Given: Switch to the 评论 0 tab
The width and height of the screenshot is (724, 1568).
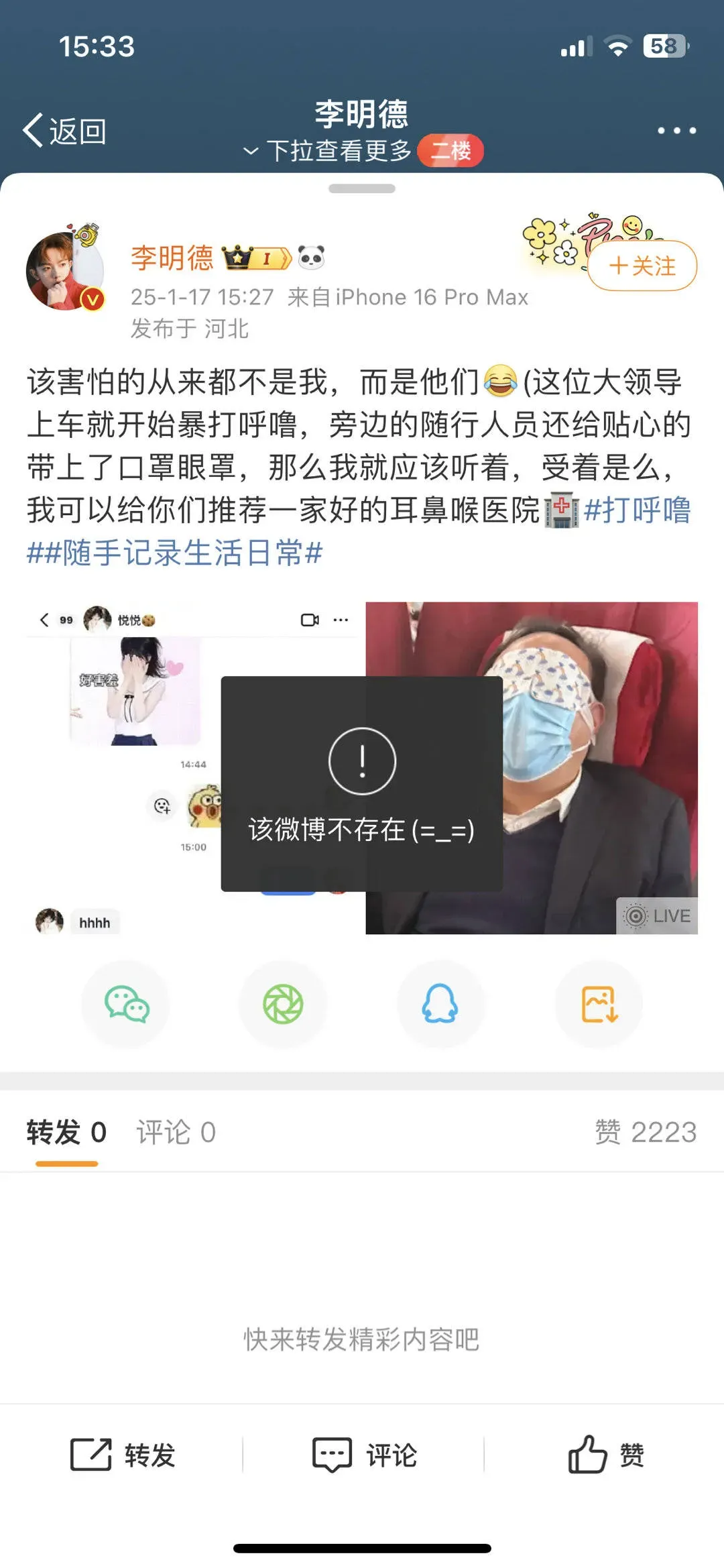Looking at the screenshot, I should pyautogui.click(x=176, y=1132).
